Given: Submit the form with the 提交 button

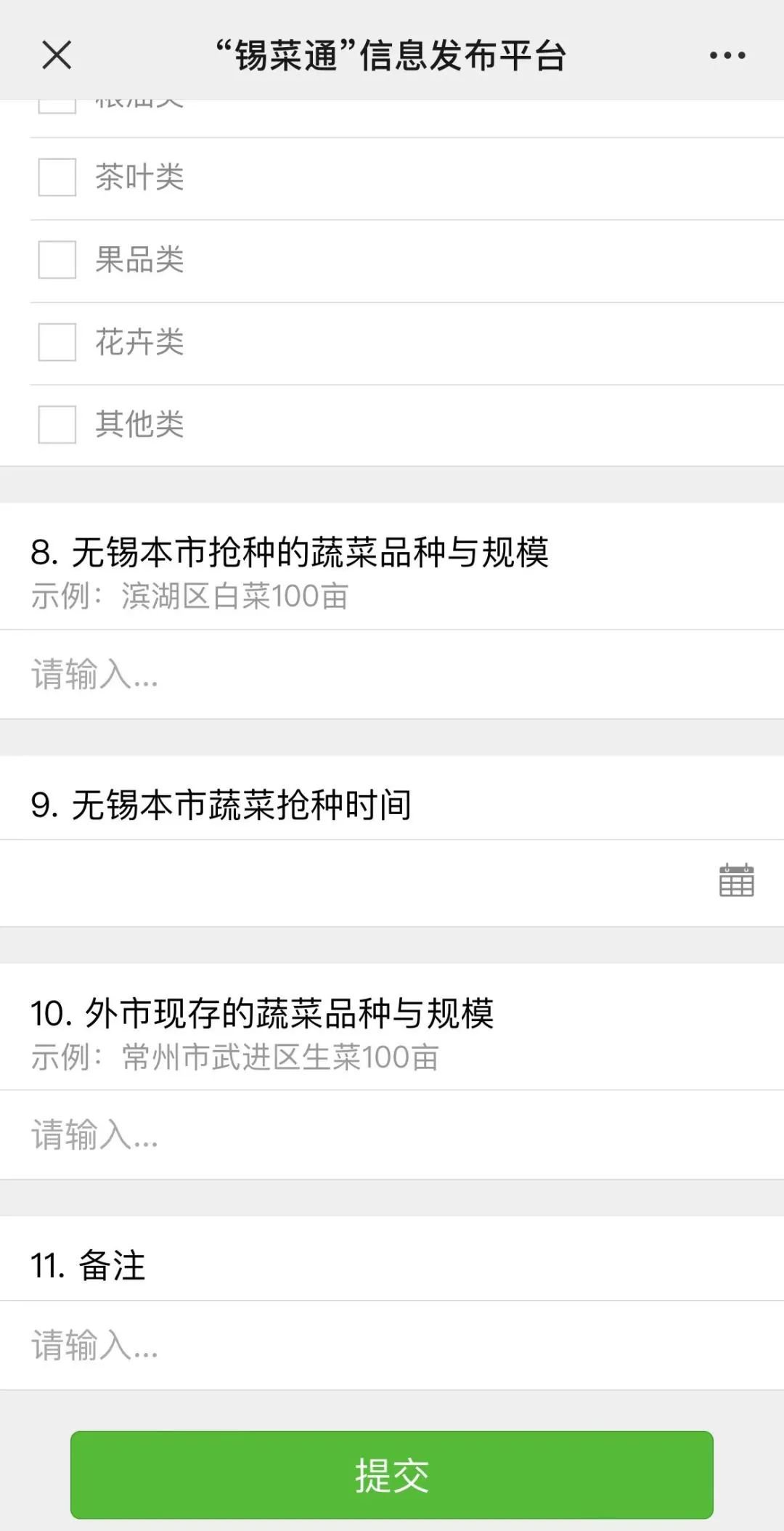Looking at the screenshot, I should click(392, 1475).
